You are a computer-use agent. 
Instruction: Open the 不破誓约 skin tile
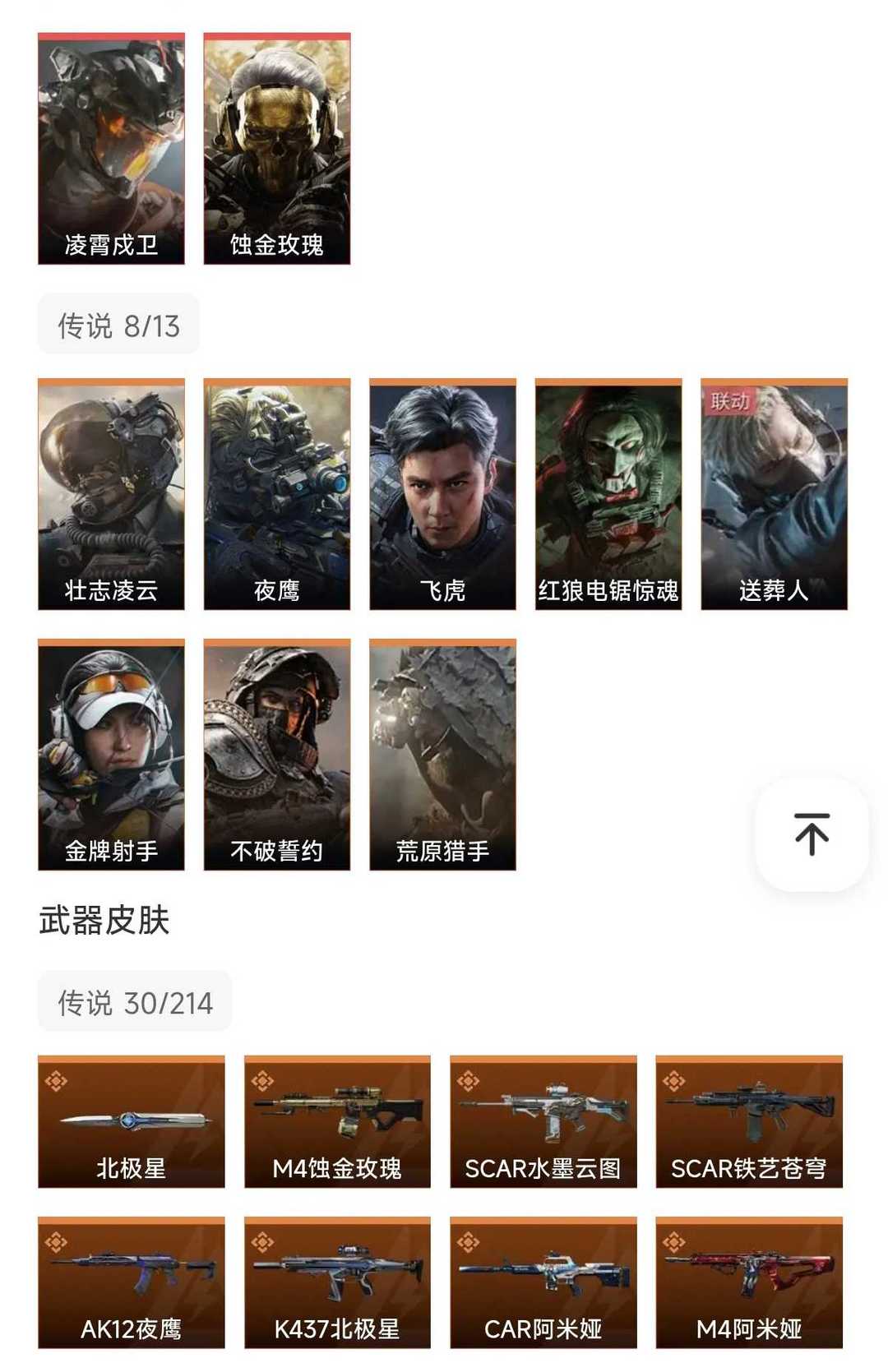pos(277,755)
